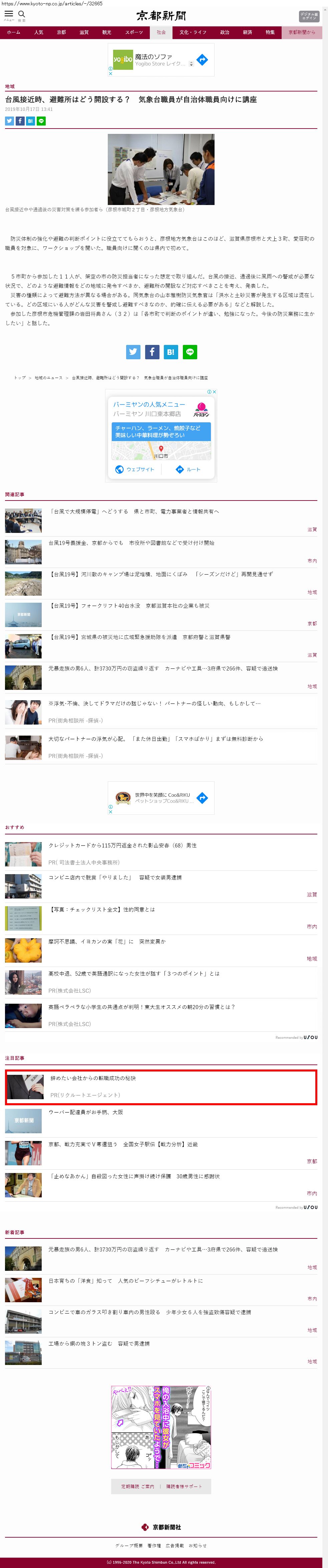The height and width of the screenshot is (1568, 328).
Task: Read the ウーバー配達員がお手柄、大阪 article
Action: [86, 1112]
